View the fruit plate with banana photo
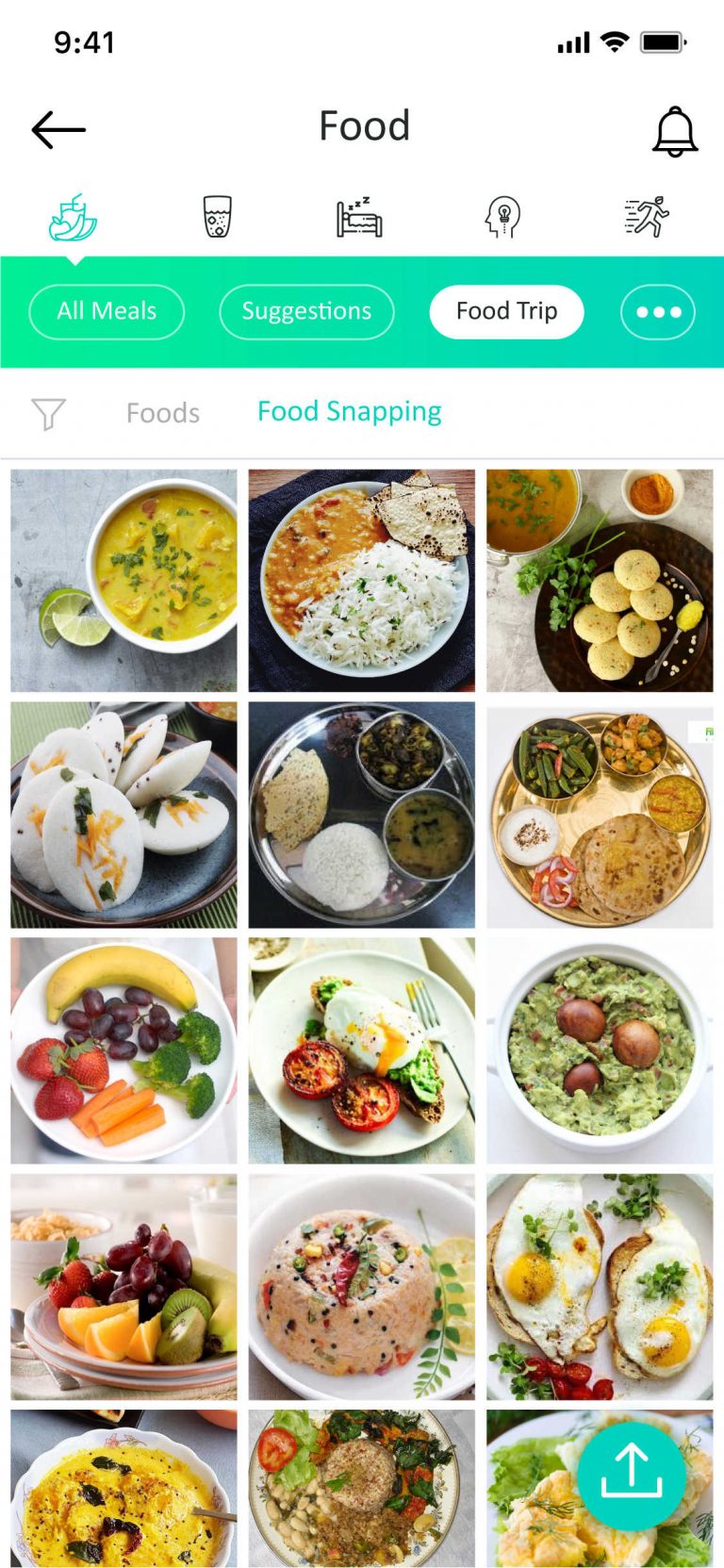 pyautogui.click(x=123, y=1049)
